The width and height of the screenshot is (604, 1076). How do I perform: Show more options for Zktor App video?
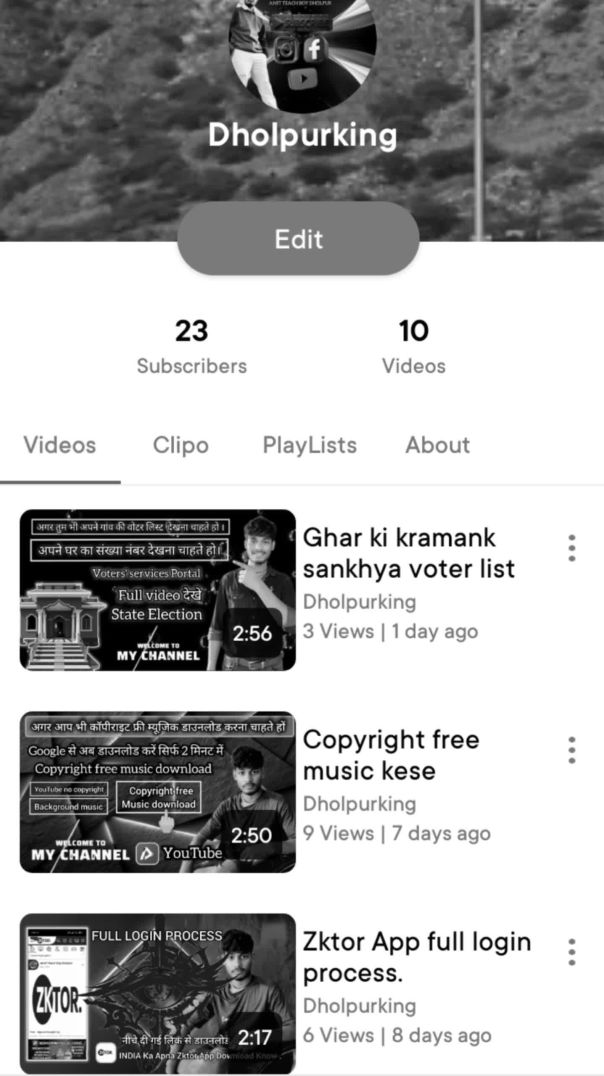571,952
